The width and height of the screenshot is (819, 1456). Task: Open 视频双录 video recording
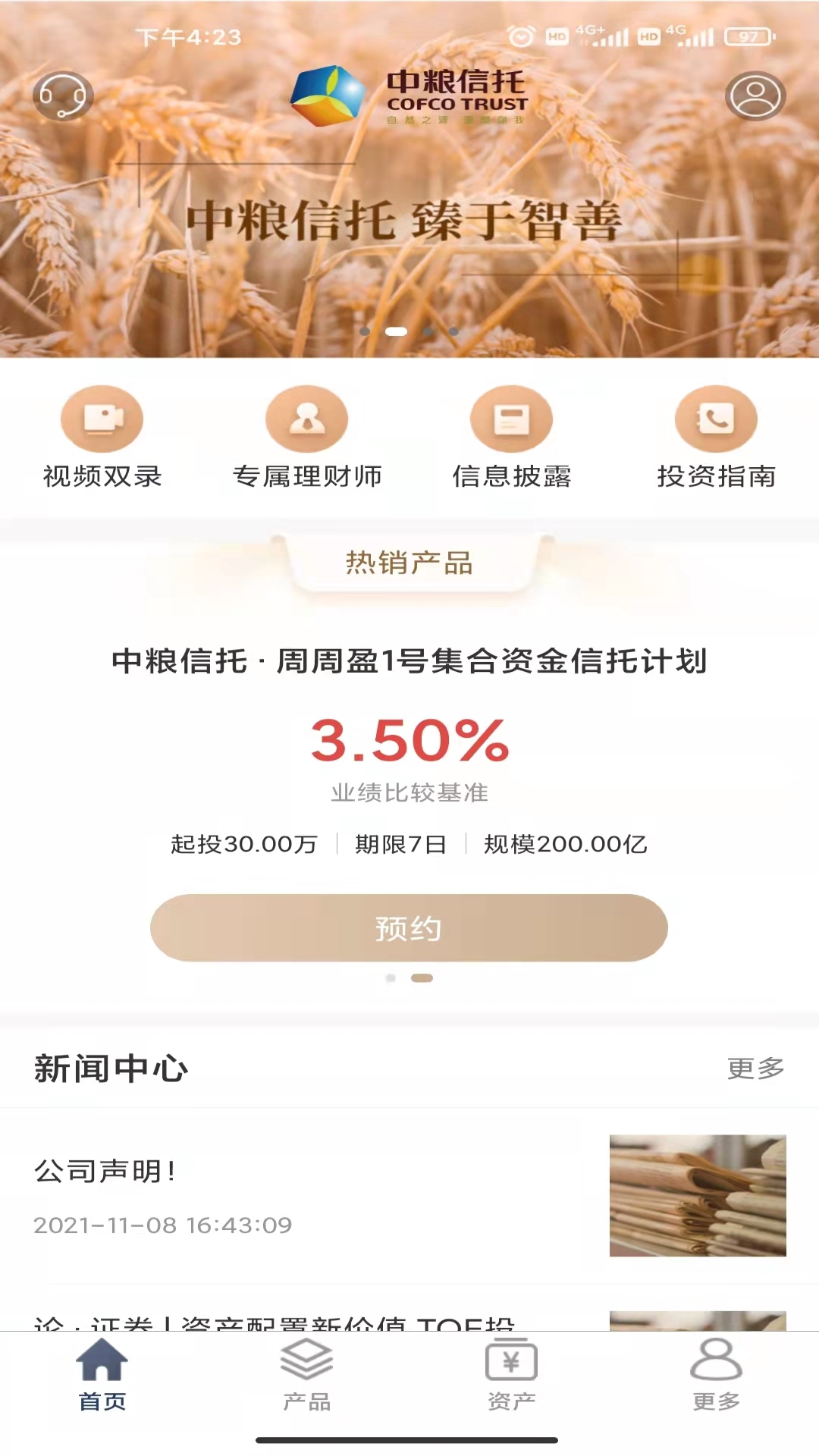(102, 438)
